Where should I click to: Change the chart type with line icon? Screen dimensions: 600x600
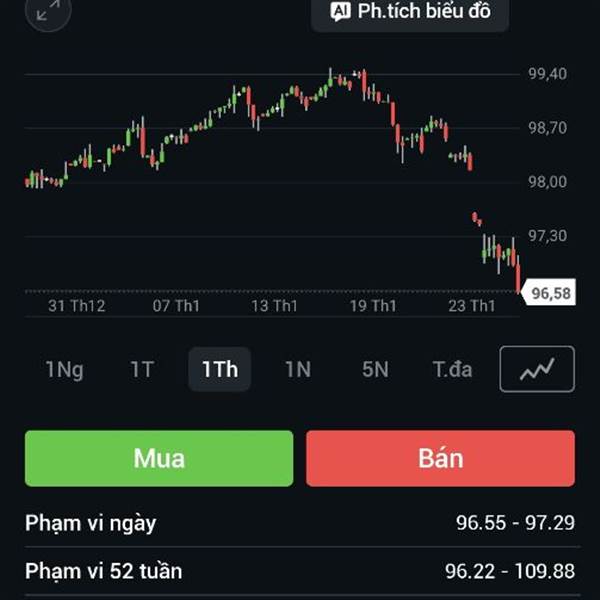pos(537,369)
